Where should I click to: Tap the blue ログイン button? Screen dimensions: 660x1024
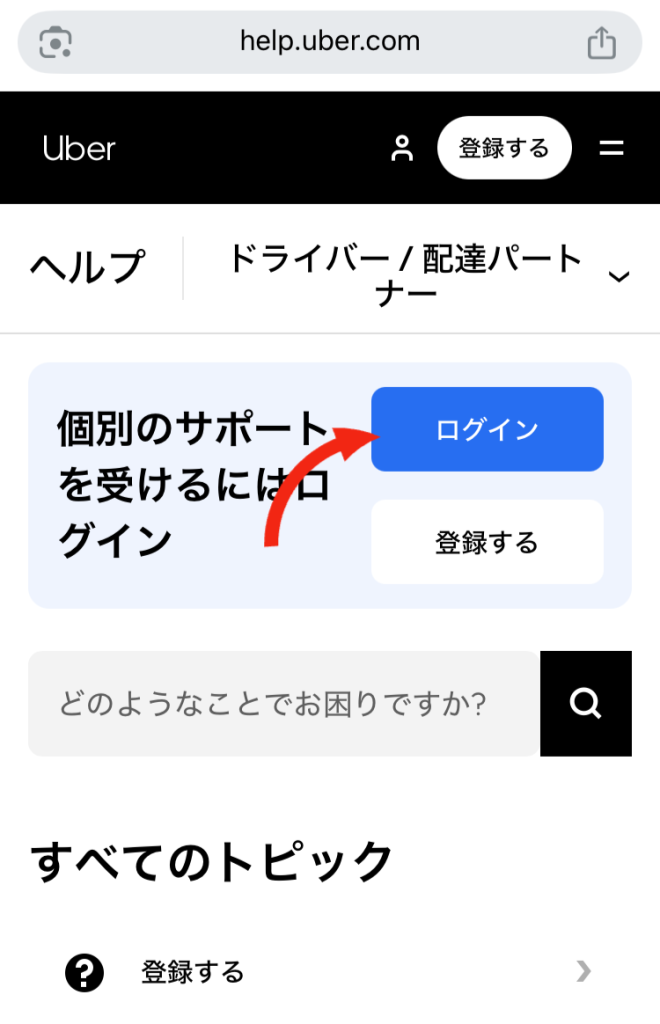487,429
